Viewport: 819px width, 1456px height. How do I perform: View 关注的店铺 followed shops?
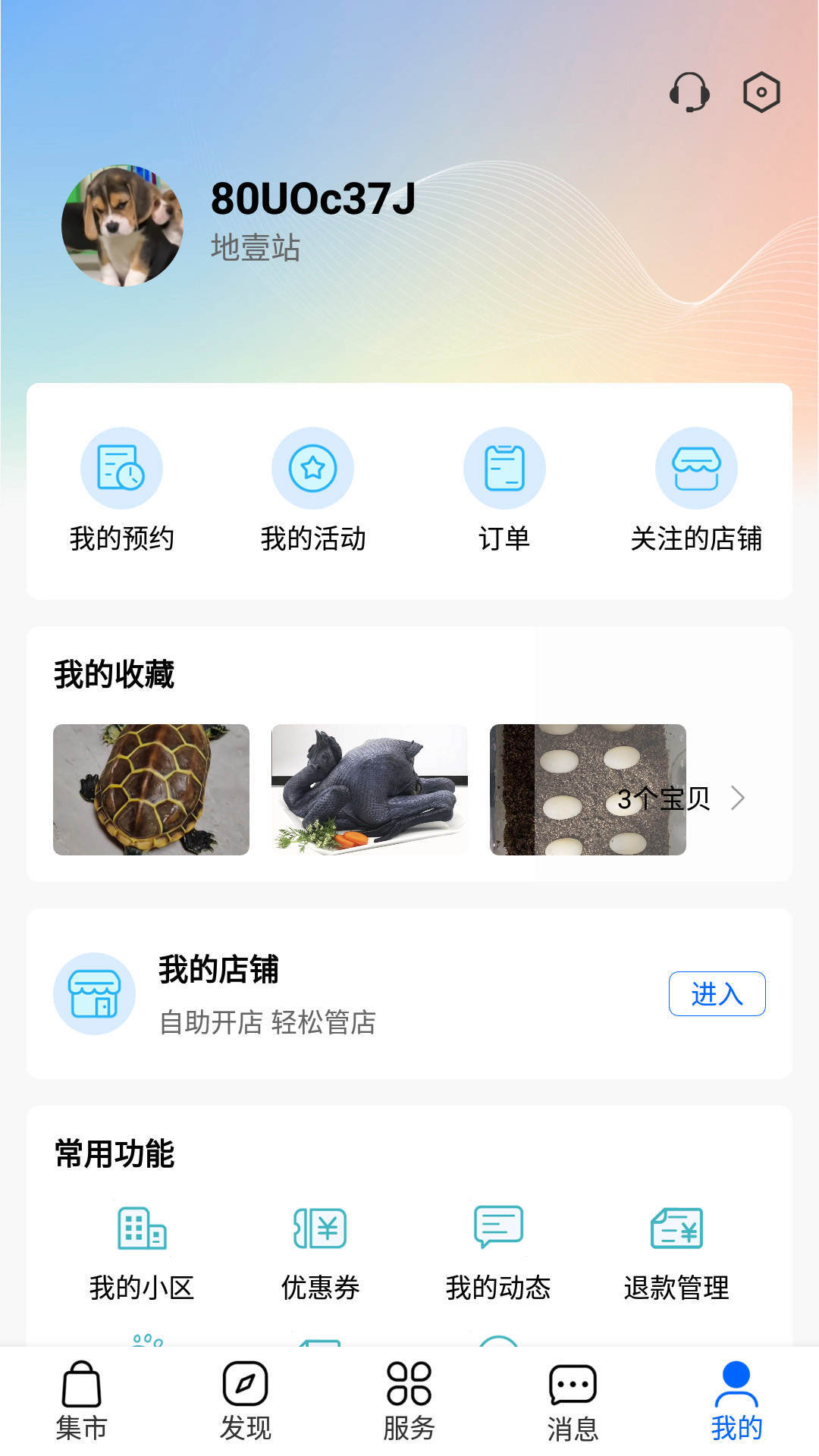coord(698,468)
